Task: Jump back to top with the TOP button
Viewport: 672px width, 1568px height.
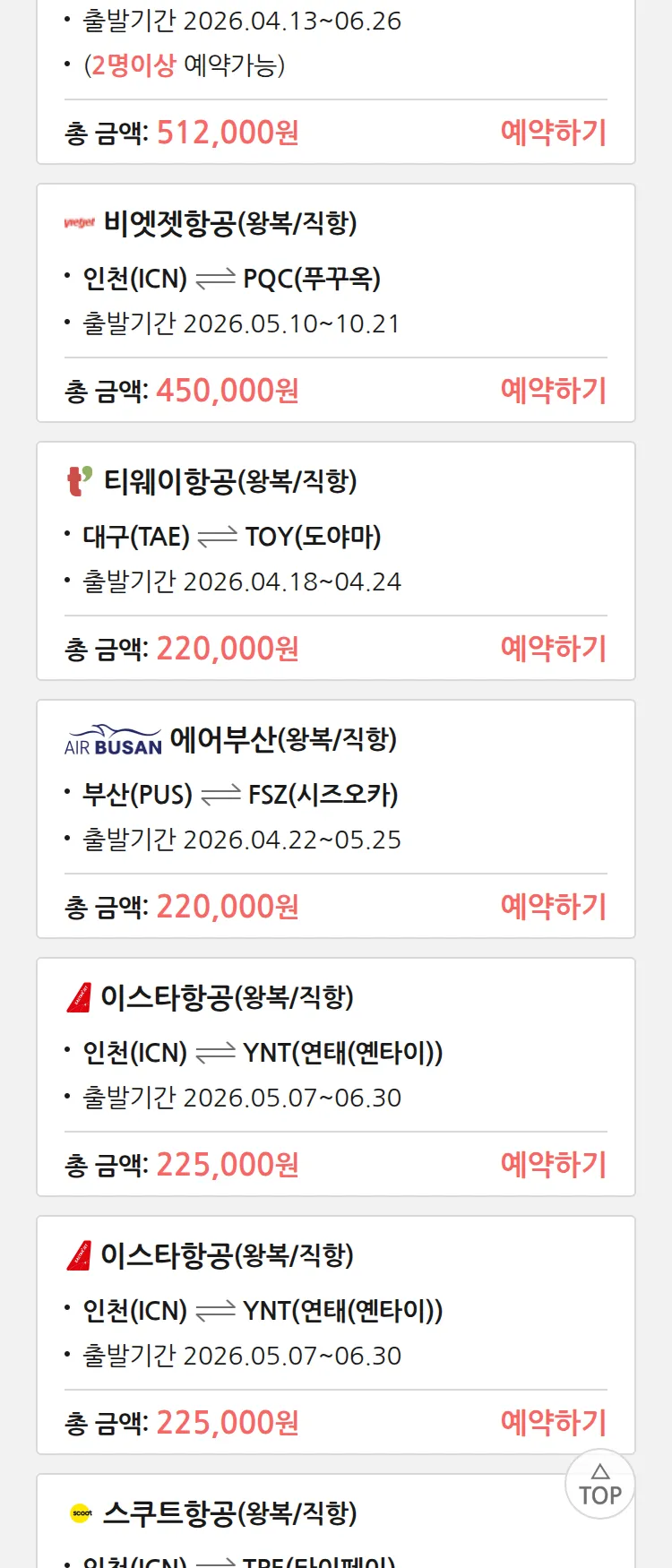Action: click(x=599, y=1484)
